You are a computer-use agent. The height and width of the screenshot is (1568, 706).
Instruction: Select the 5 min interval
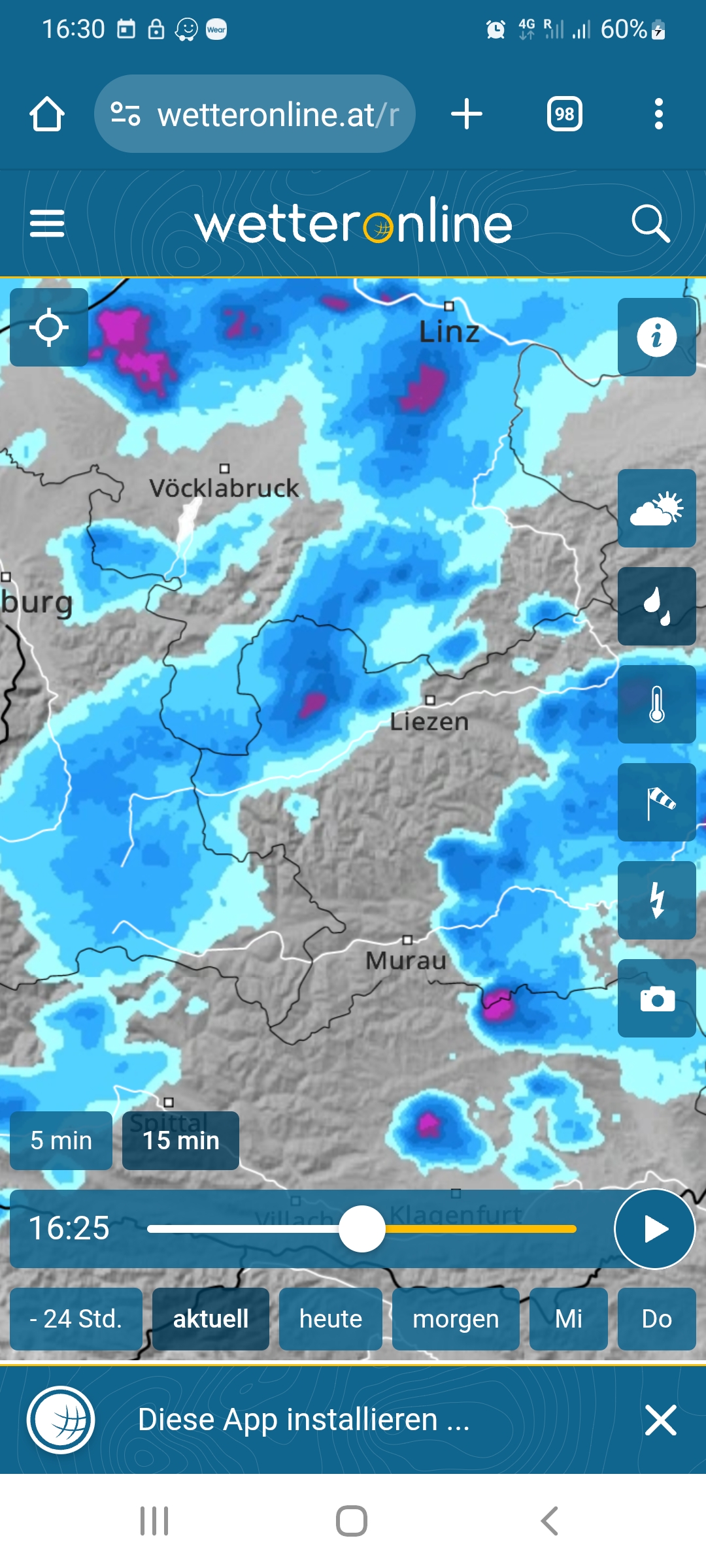61,1141
